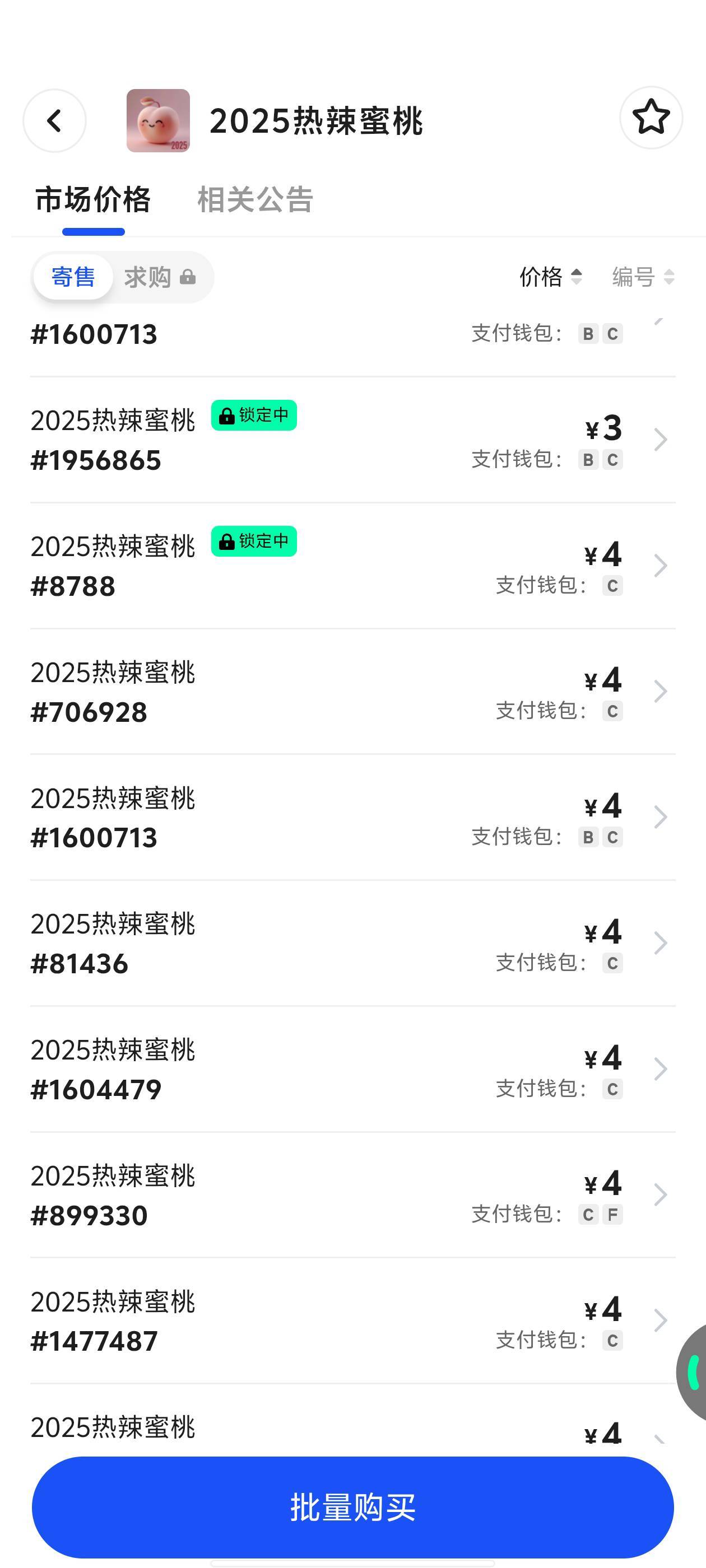
Task: Sort listings by 价格
Action: click(x=551, y=277)
